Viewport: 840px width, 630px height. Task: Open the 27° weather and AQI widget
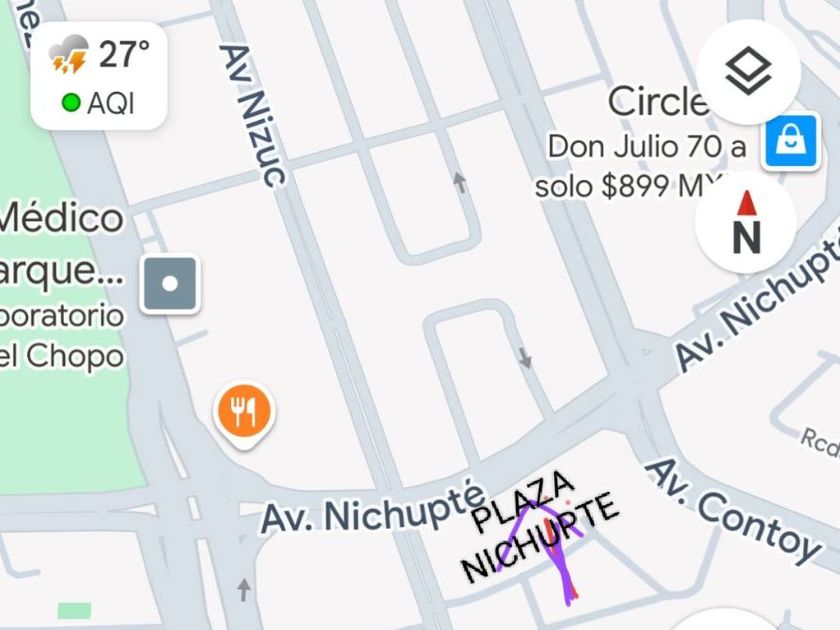(99, 76)
